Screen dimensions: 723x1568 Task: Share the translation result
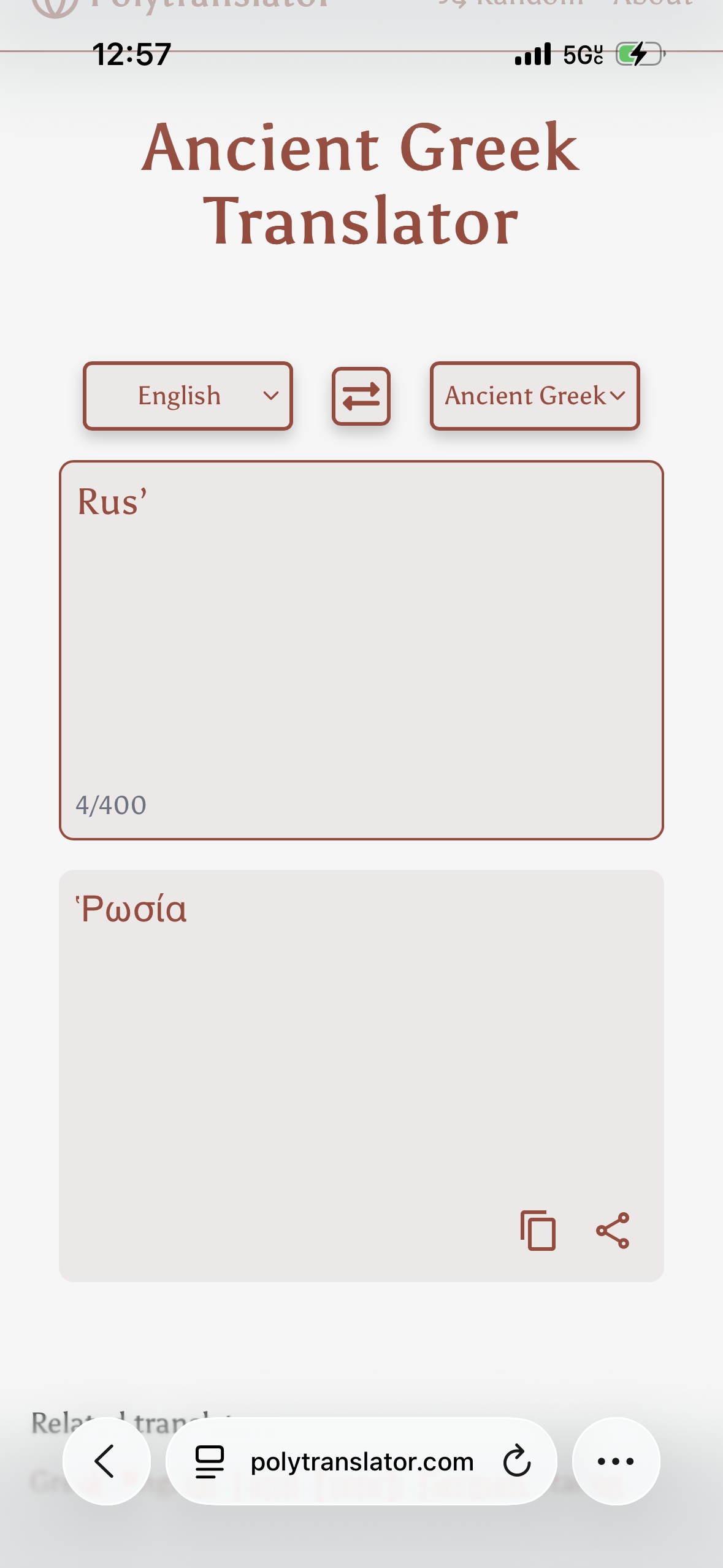point(613,1230)
